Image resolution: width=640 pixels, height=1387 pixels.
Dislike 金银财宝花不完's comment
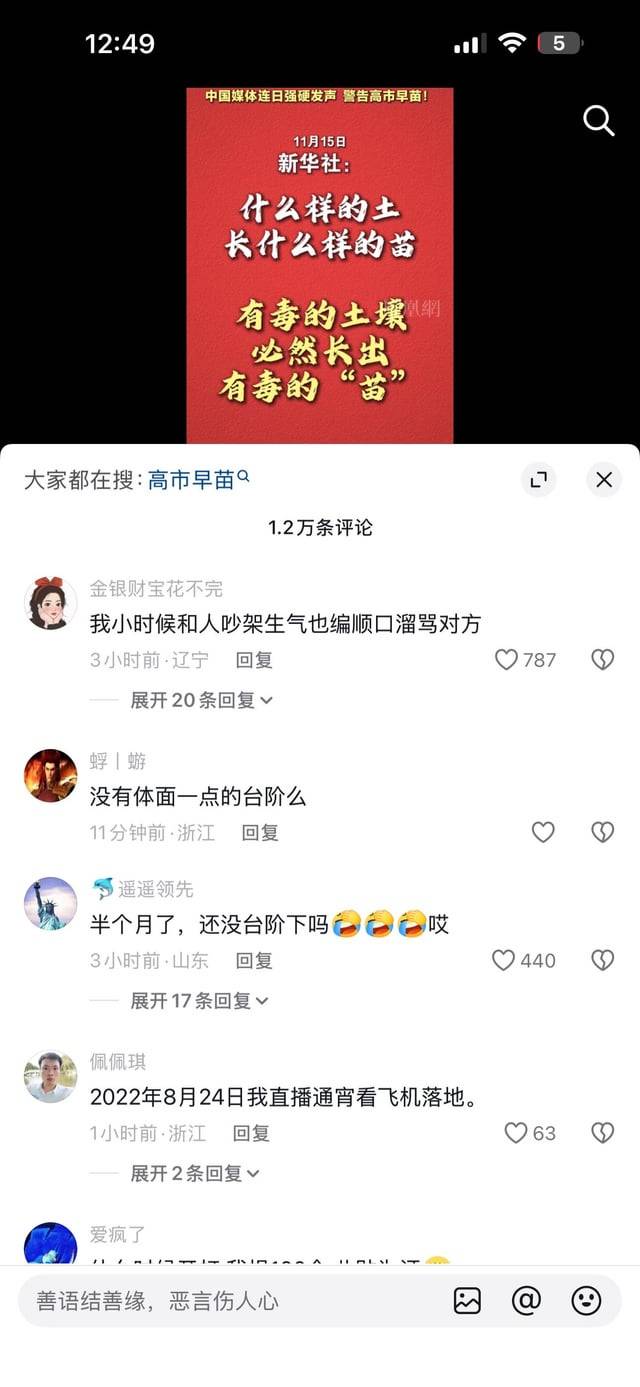pyautogui.click(x=602, y=660)
